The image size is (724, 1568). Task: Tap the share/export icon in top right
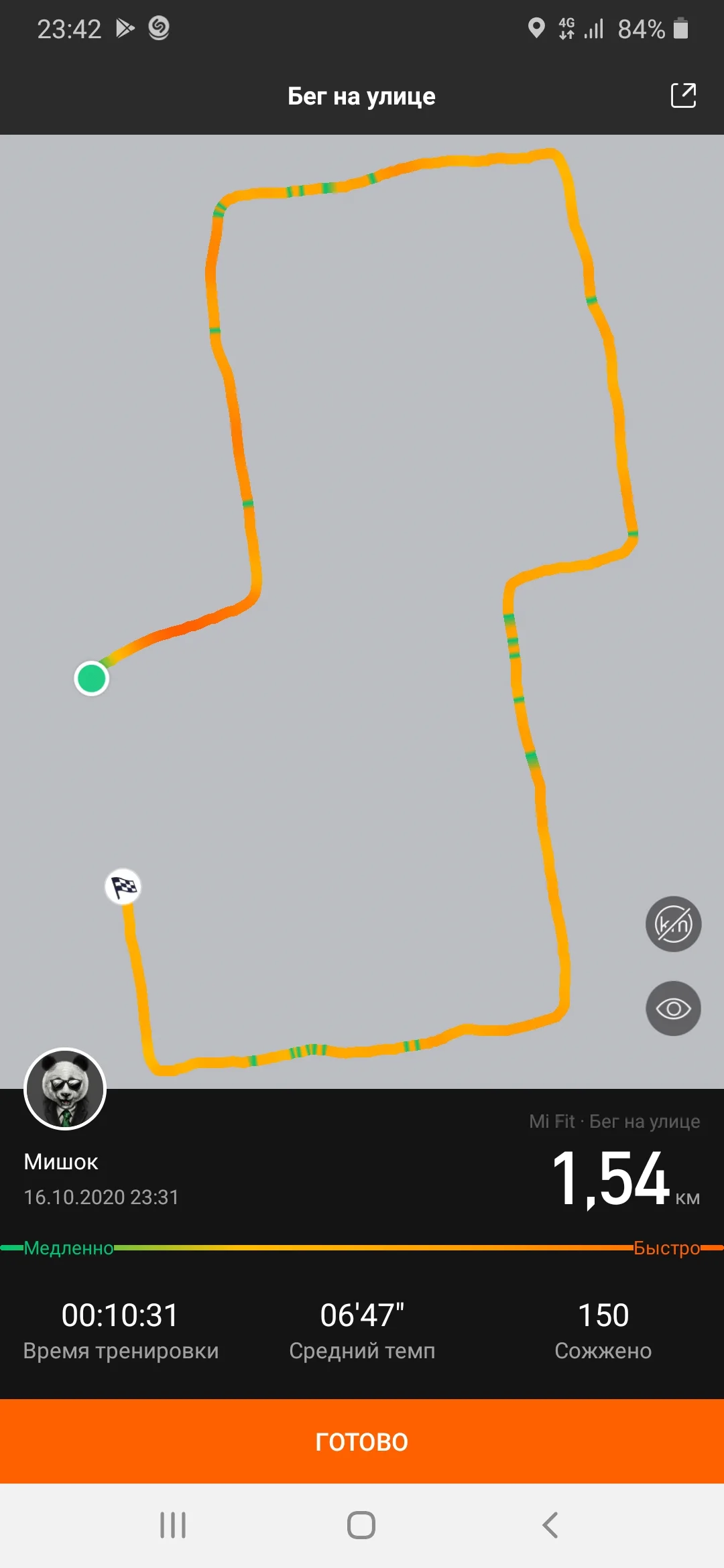682,96
